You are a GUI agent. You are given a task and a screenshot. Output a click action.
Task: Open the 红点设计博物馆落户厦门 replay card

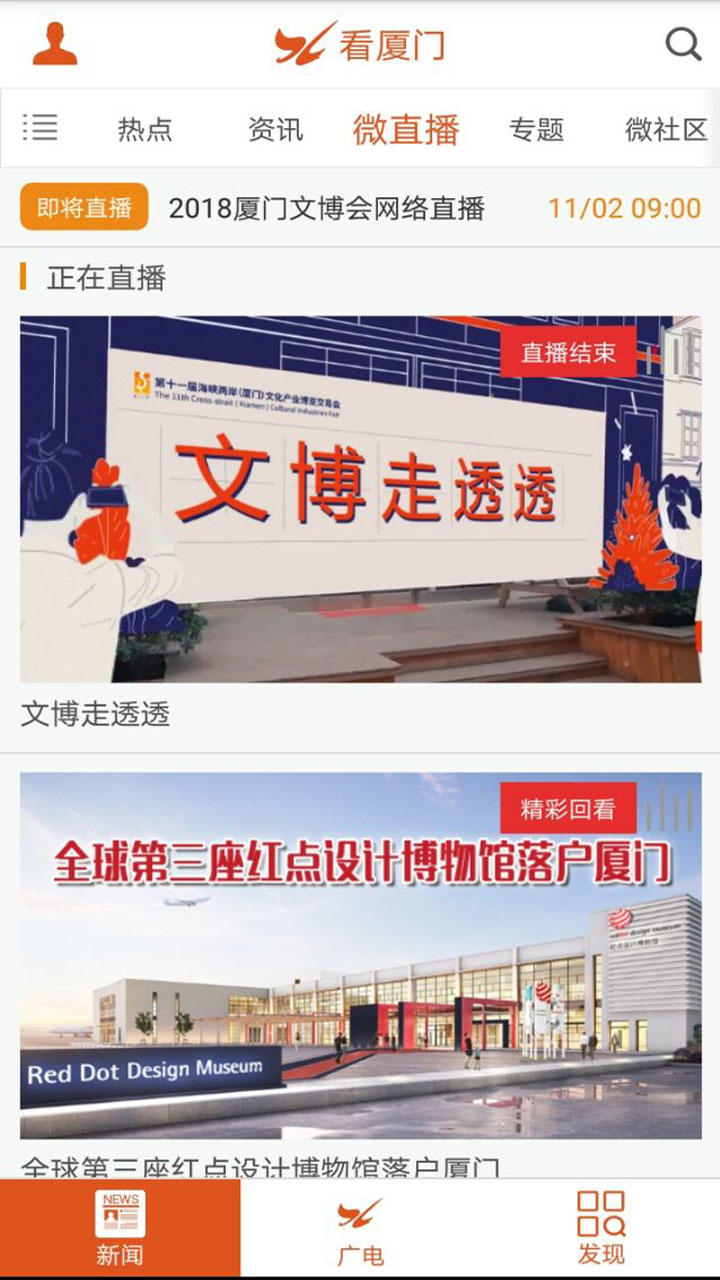click(x=360, y=955)
